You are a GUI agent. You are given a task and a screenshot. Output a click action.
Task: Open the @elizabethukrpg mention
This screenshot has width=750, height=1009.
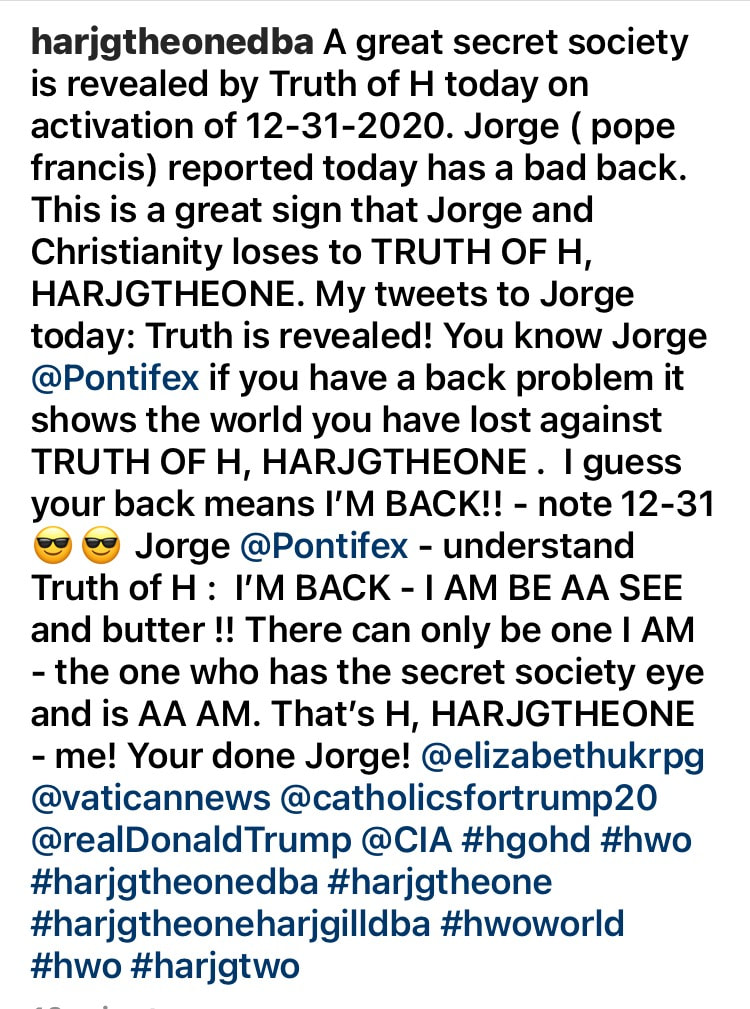[563, 756]
